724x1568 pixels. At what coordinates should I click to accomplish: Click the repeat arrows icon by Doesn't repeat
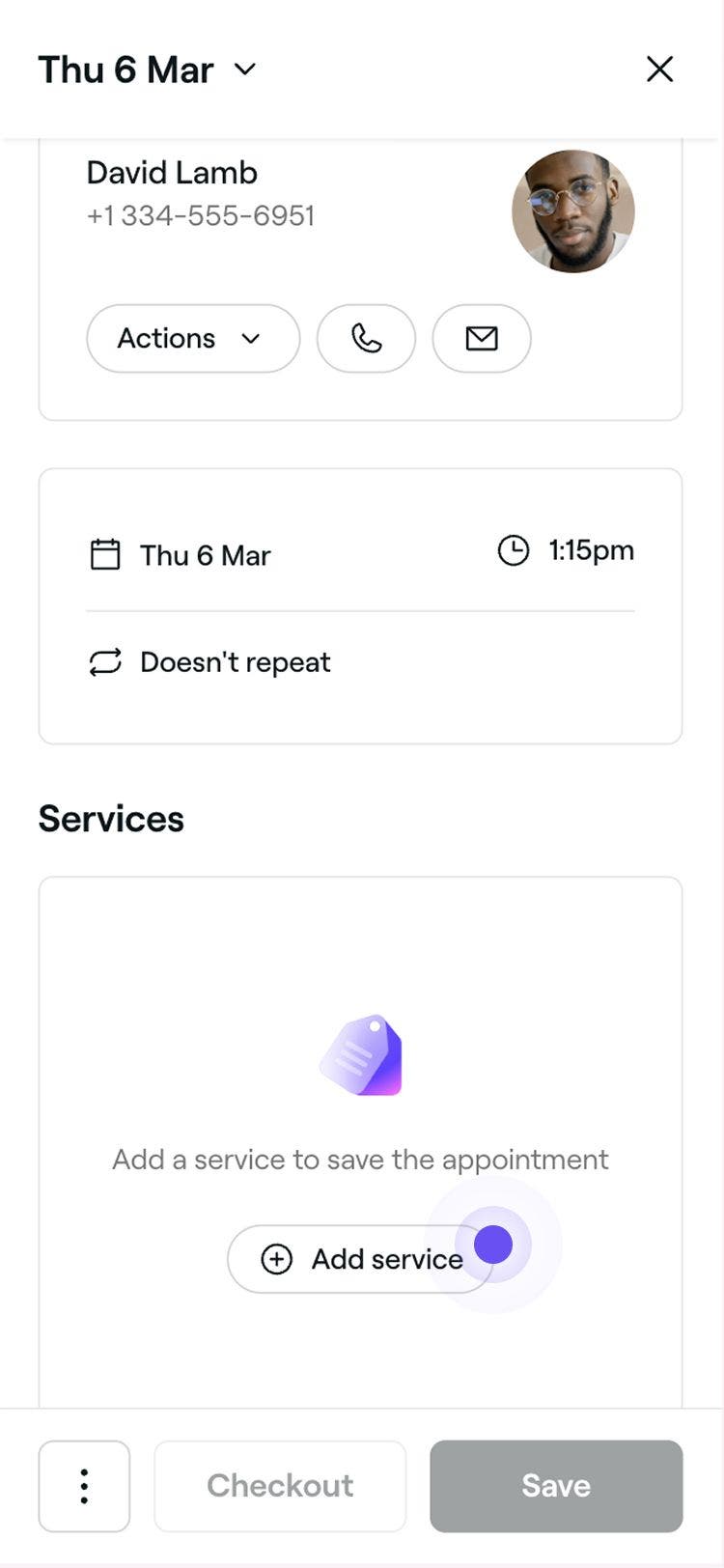[104, 662]
